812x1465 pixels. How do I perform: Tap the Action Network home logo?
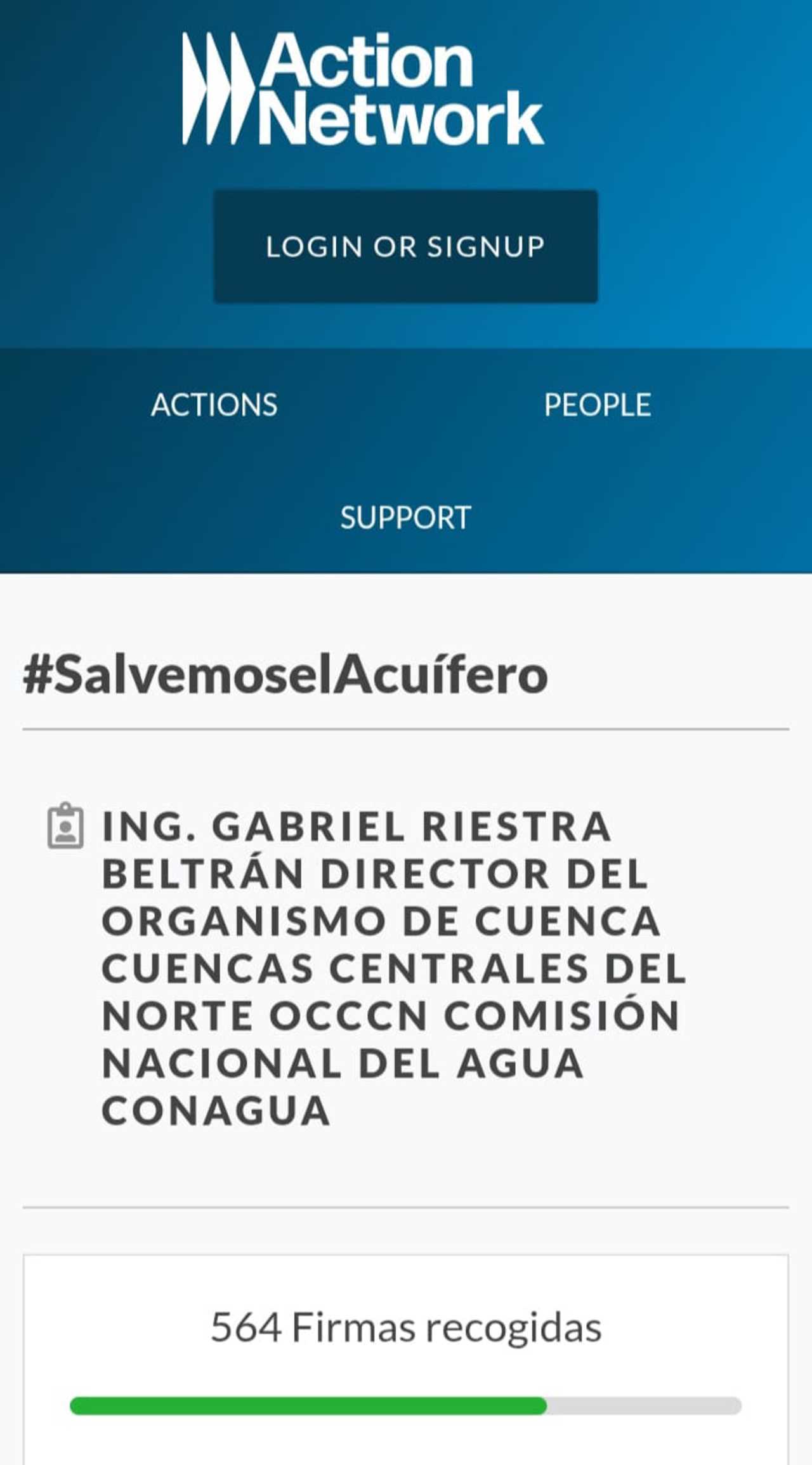click(363, 89)
